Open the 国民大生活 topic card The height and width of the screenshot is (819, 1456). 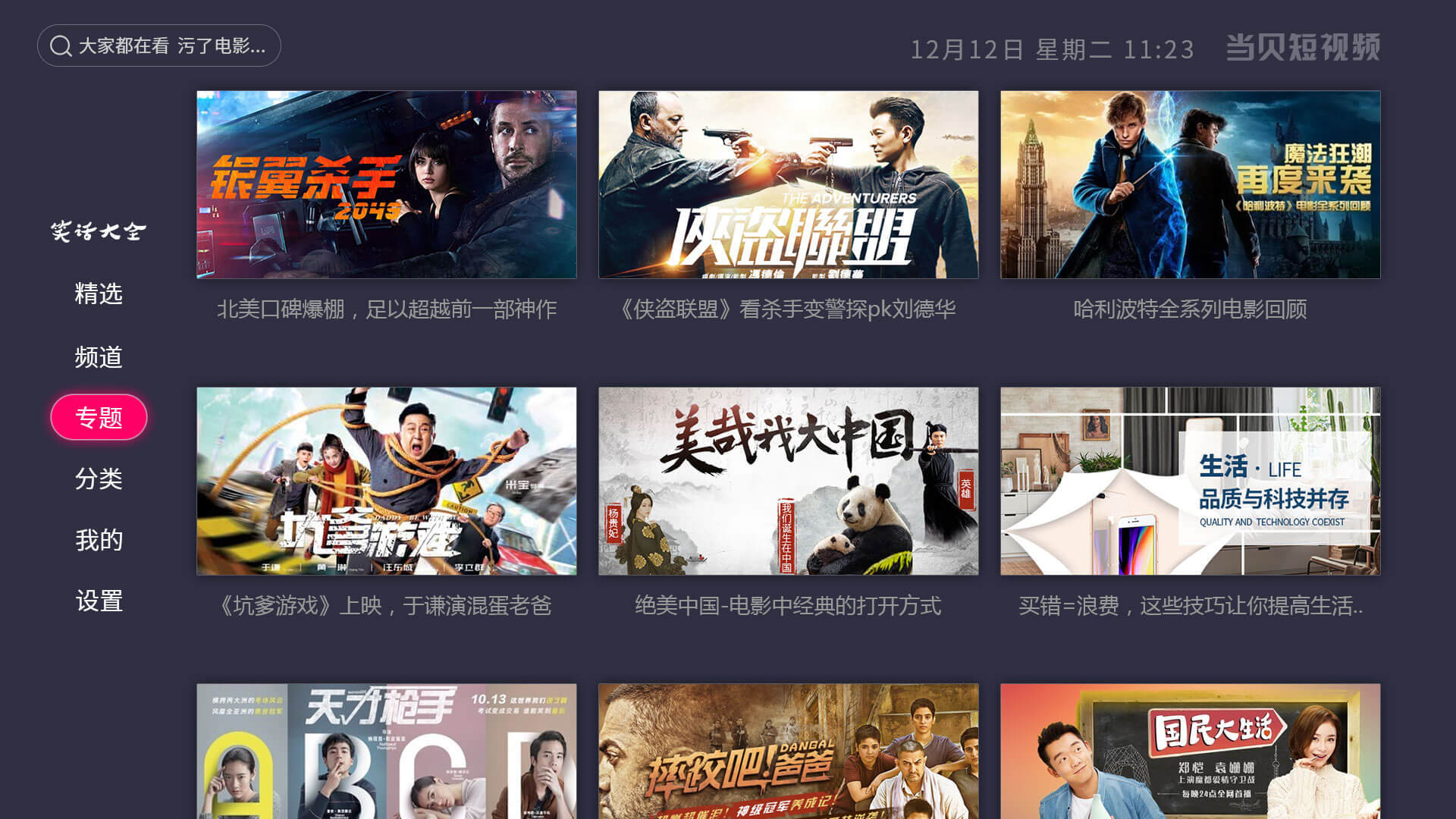coord(1191,752)
